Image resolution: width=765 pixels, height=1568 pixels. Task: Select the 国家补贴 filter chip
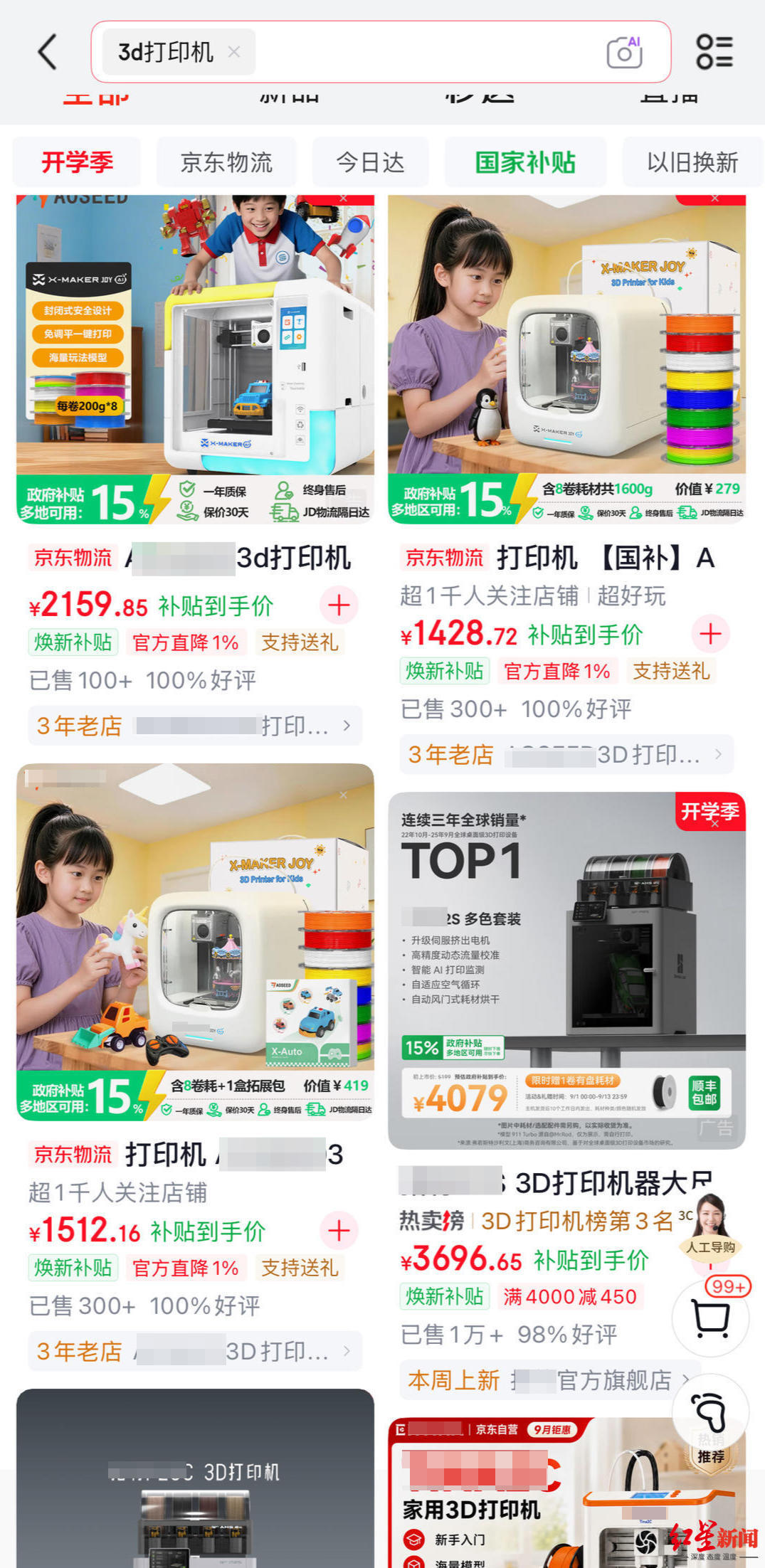point(525,162)
